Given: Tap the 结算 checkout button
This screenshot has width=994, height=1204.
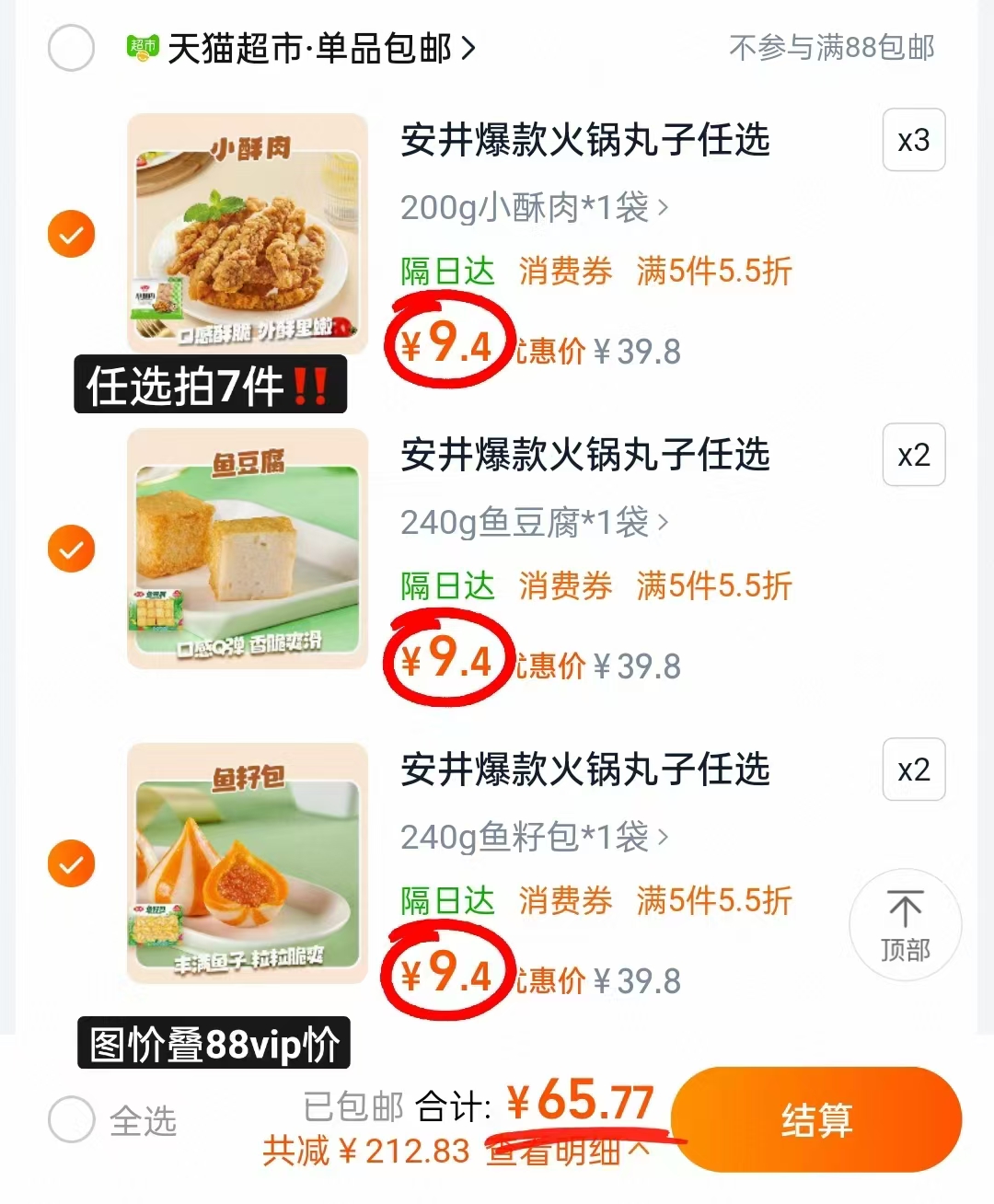Looking at the screenshot, I should pyautogui.click(x=815, y=1119).
